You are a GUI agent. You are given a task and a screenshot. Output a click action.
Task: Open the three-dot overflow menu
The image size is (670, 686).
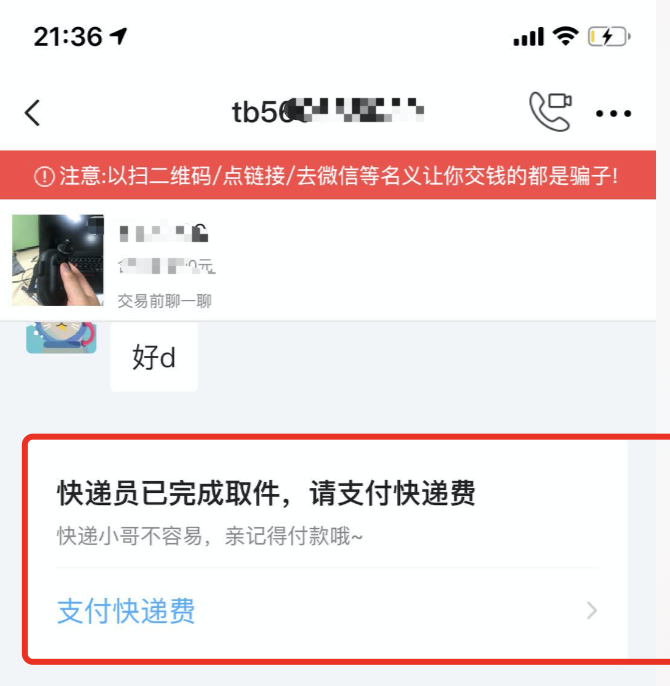coord(613,114)
